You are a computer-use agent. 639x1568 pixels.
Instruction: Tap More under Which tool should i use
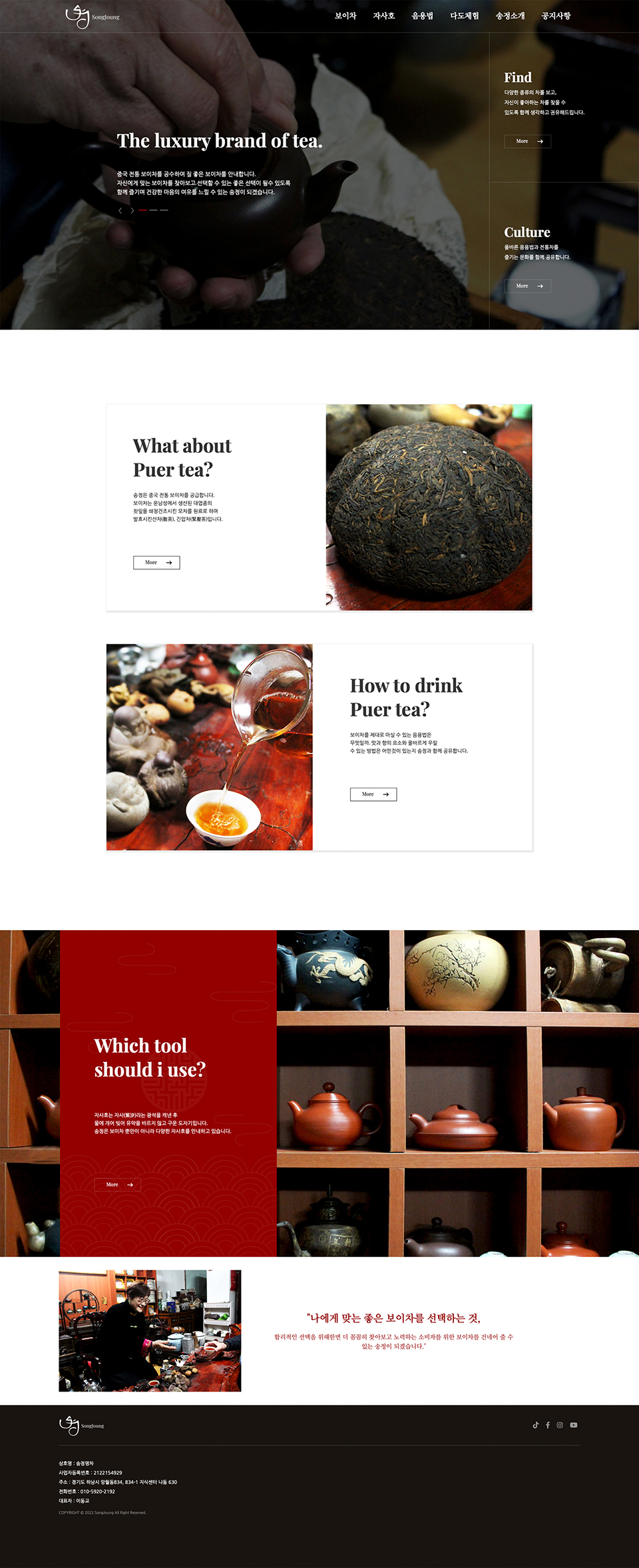click(x=118, y=1184)
